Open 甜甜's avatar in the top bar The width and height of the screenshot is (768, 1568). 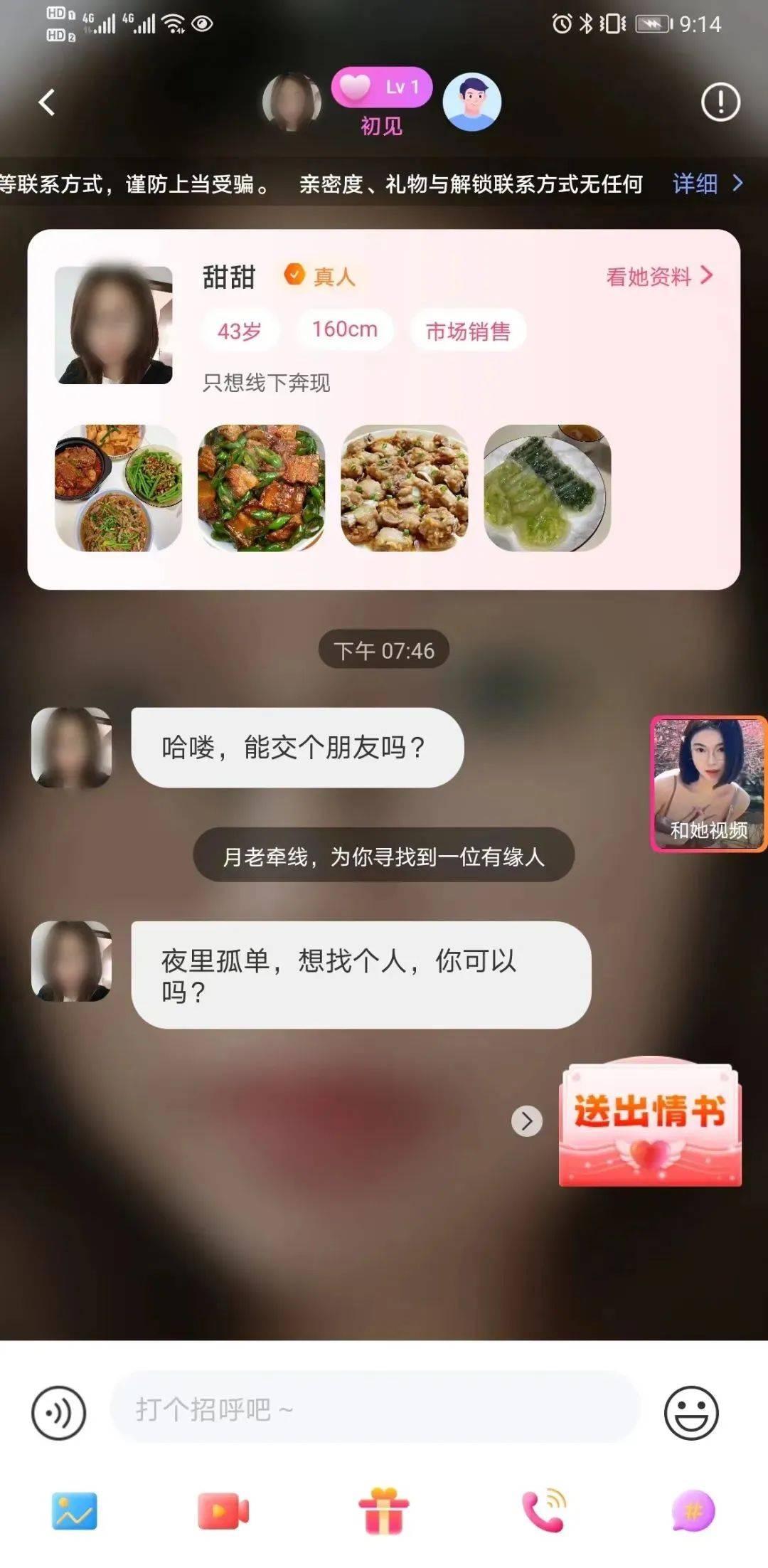(292, 102)
